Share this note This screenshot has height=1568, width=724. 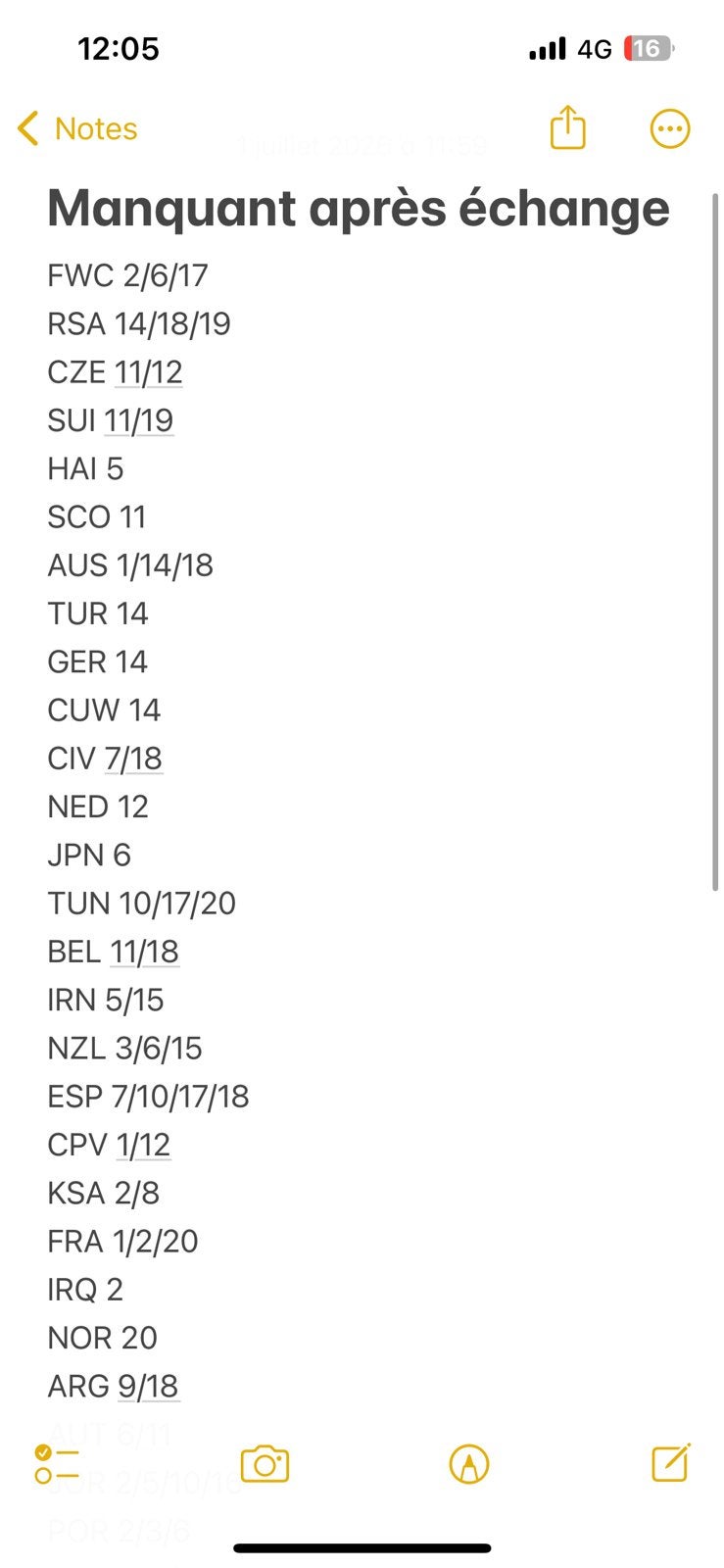[567, 127]
